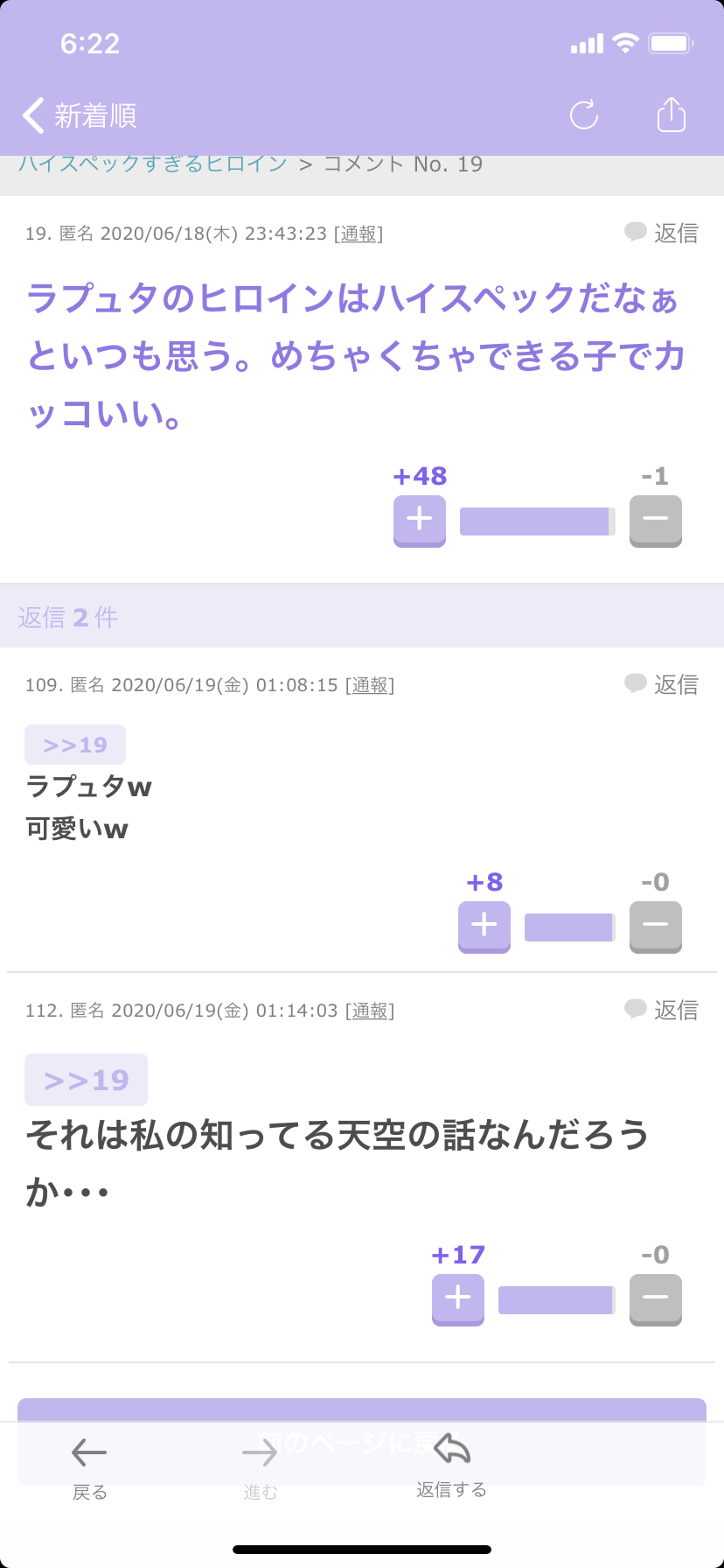Reply to comment 112
This screenshot has width=724, height=1568.
point(661,1010)
